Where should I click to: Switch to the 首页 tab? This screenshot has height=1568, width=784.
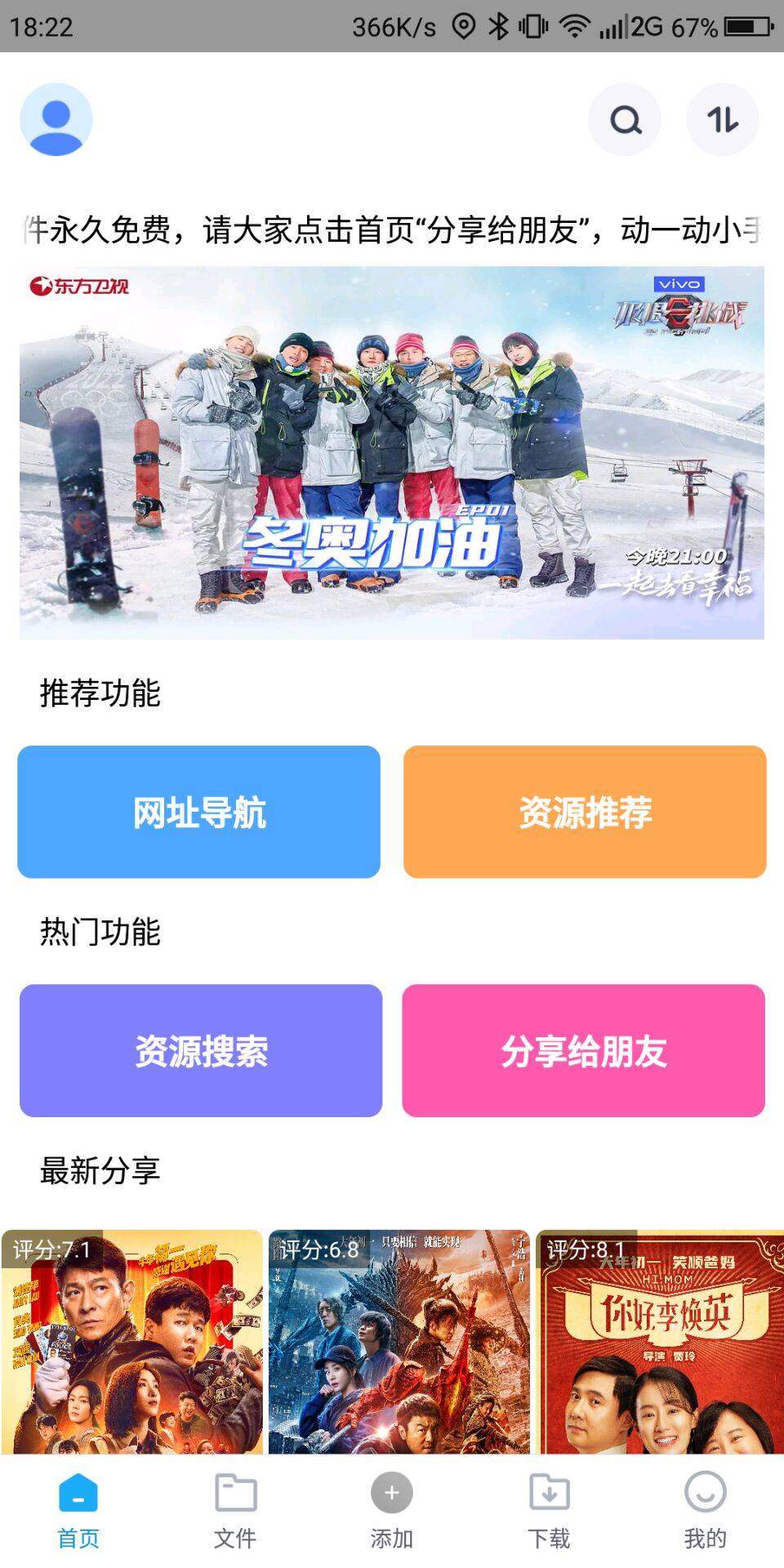point(78,1511)
